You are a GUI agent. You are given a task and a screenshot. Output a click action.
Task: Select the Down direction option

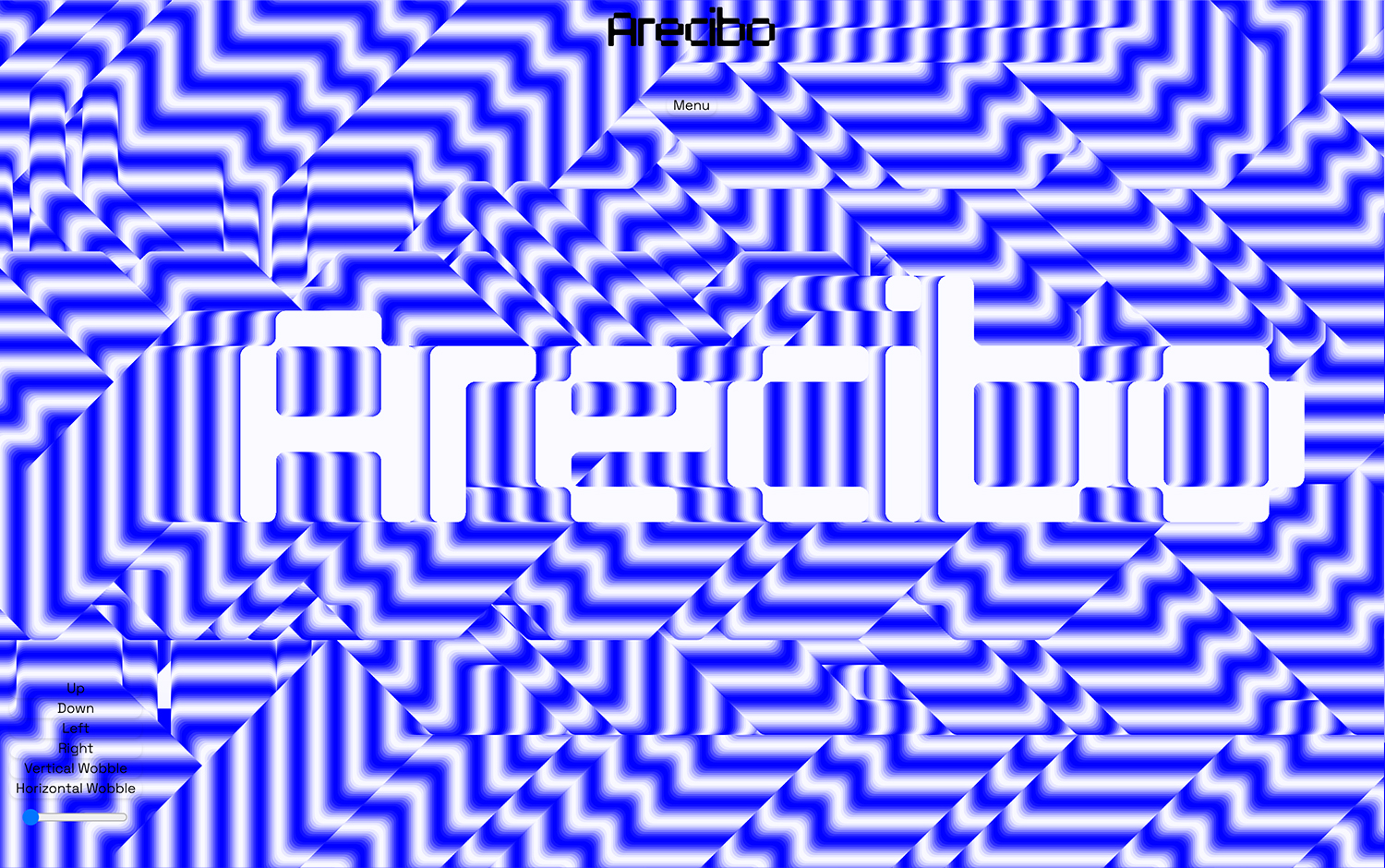(76, 708)
